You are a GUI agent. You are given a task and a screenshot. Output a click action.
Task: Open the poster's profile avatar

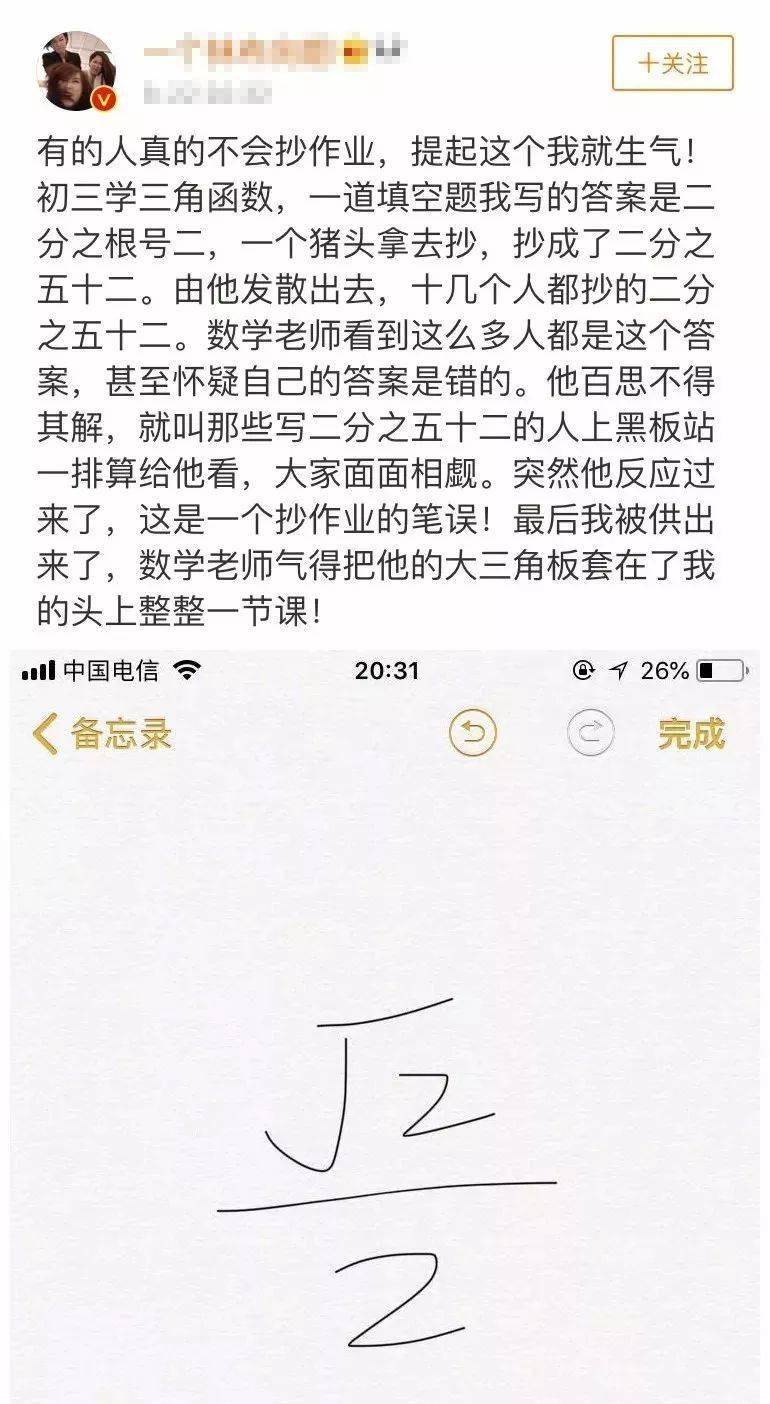[x=77, y=70]
